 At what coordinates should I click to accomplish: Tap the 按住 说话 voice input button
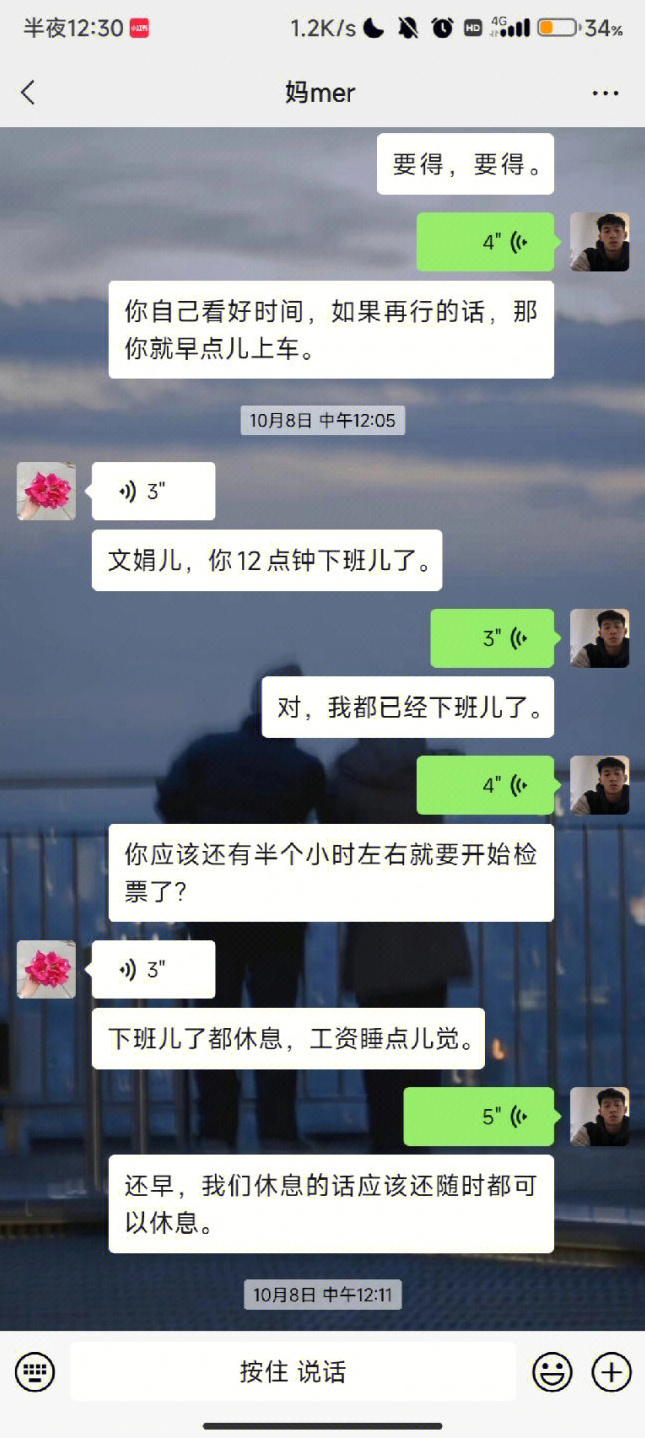pos(293,1371)
